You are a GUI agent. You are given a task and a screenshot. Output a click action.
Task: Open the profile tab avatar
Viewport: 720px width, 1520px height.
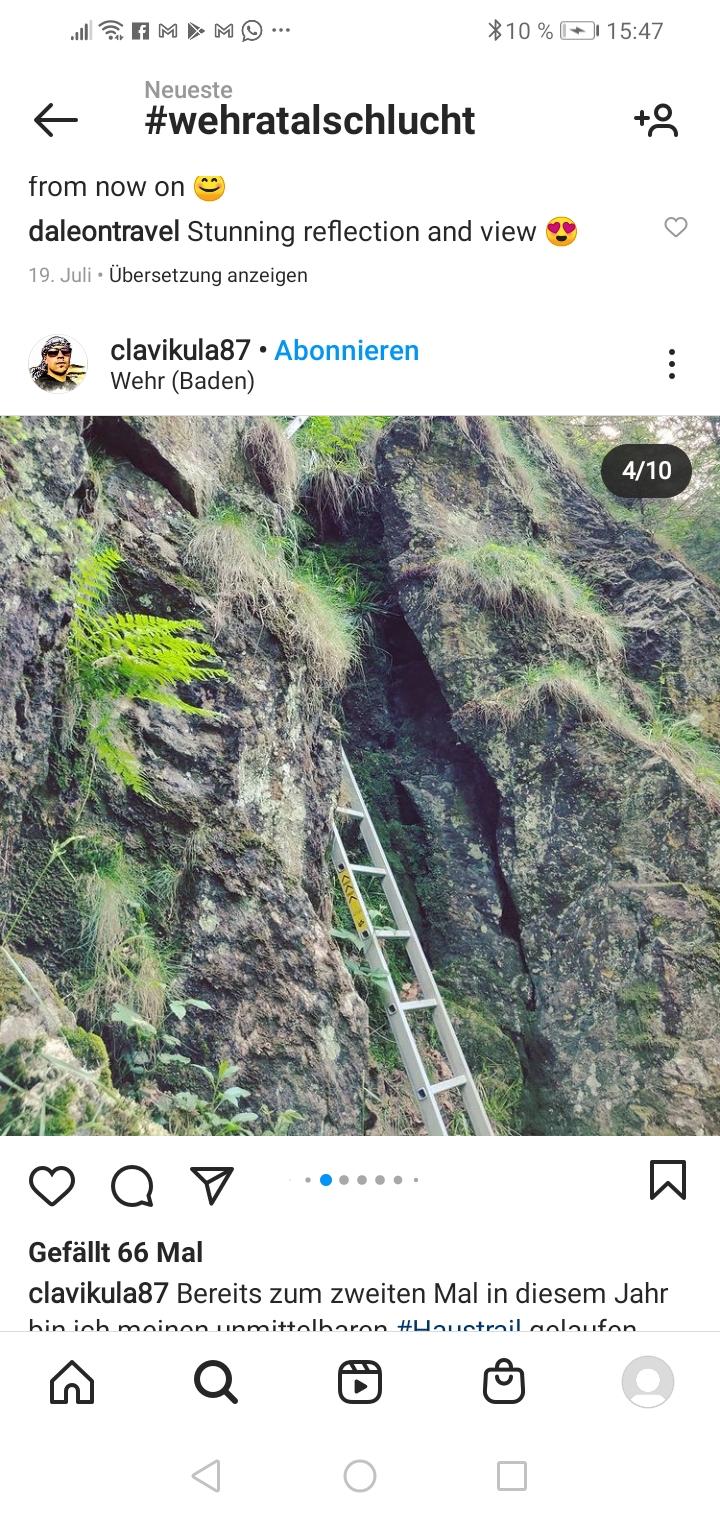(648, 1382)
